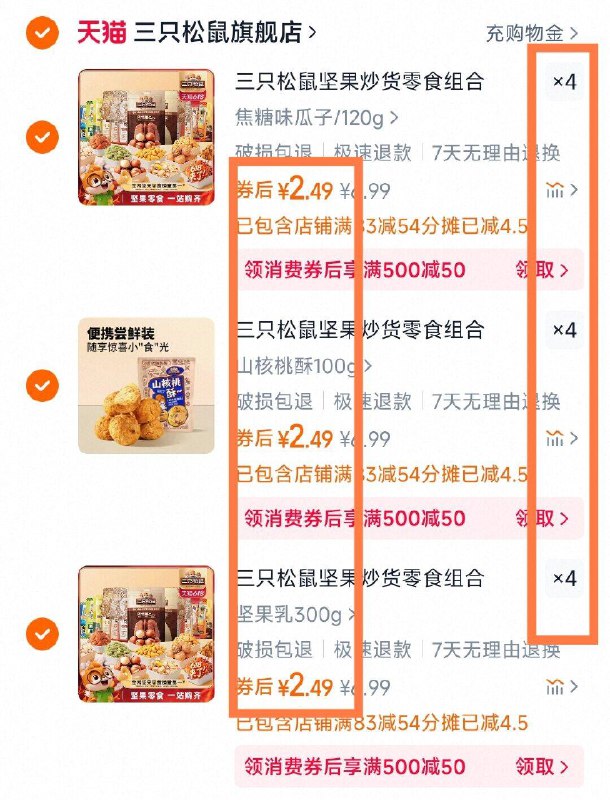Deselect the 焦糖味瓜子 item checkbox
610x800 pixels.
41,137
